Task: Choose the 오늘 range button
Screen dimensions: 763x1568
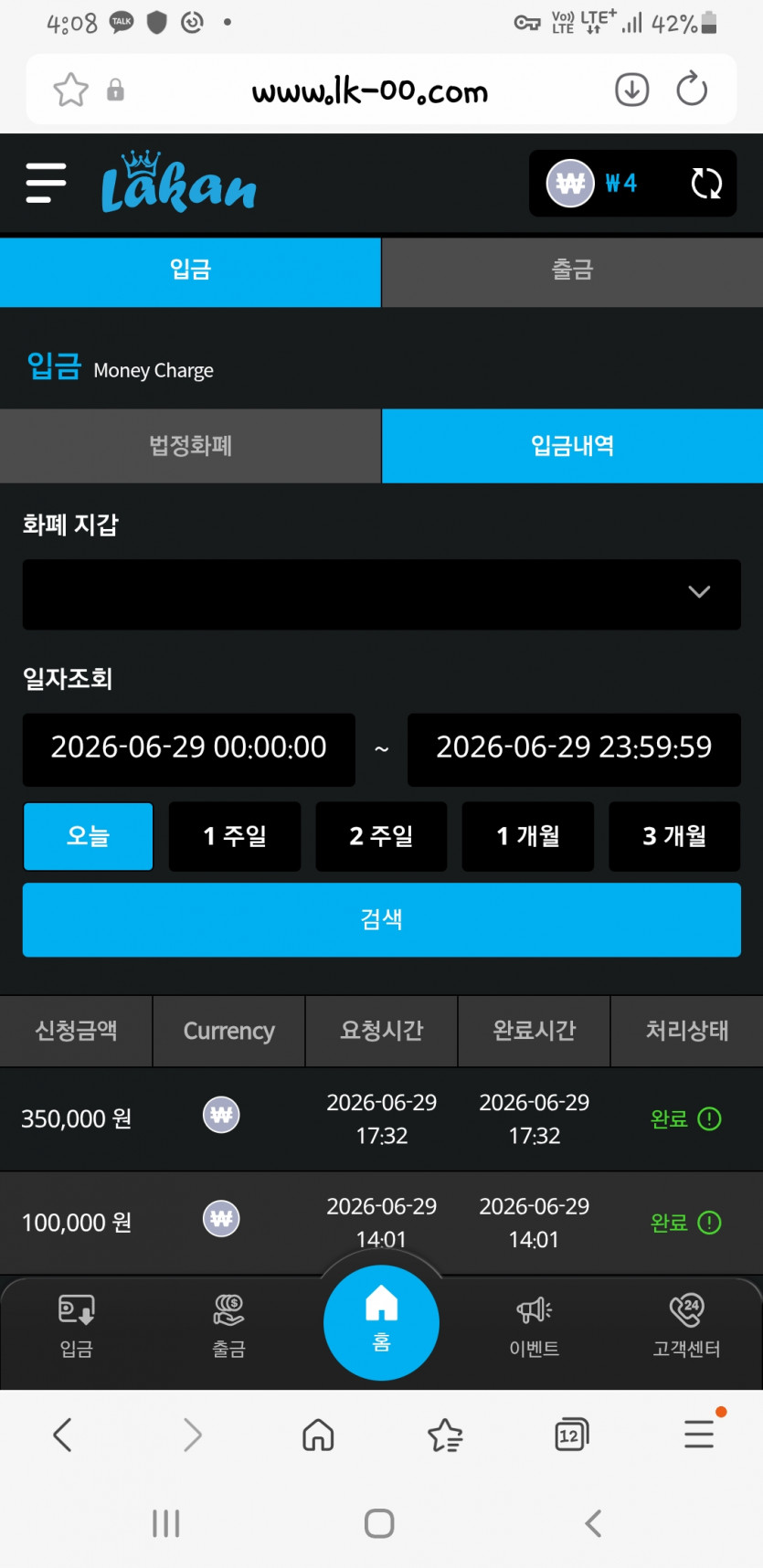Action: (88, 836)
